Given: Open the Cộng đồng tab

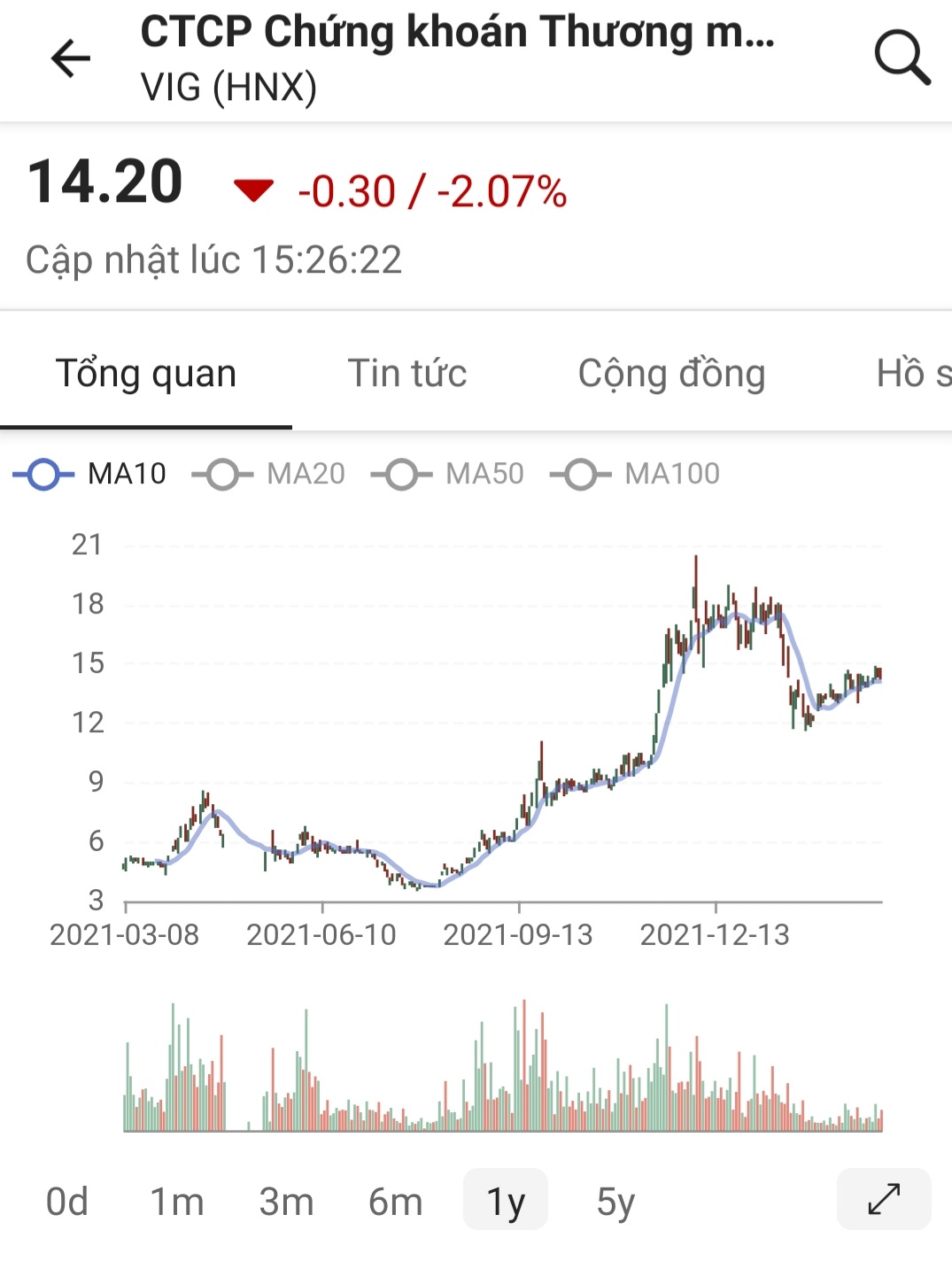Looking at the screenshot, I should click(x=671, y=373).
